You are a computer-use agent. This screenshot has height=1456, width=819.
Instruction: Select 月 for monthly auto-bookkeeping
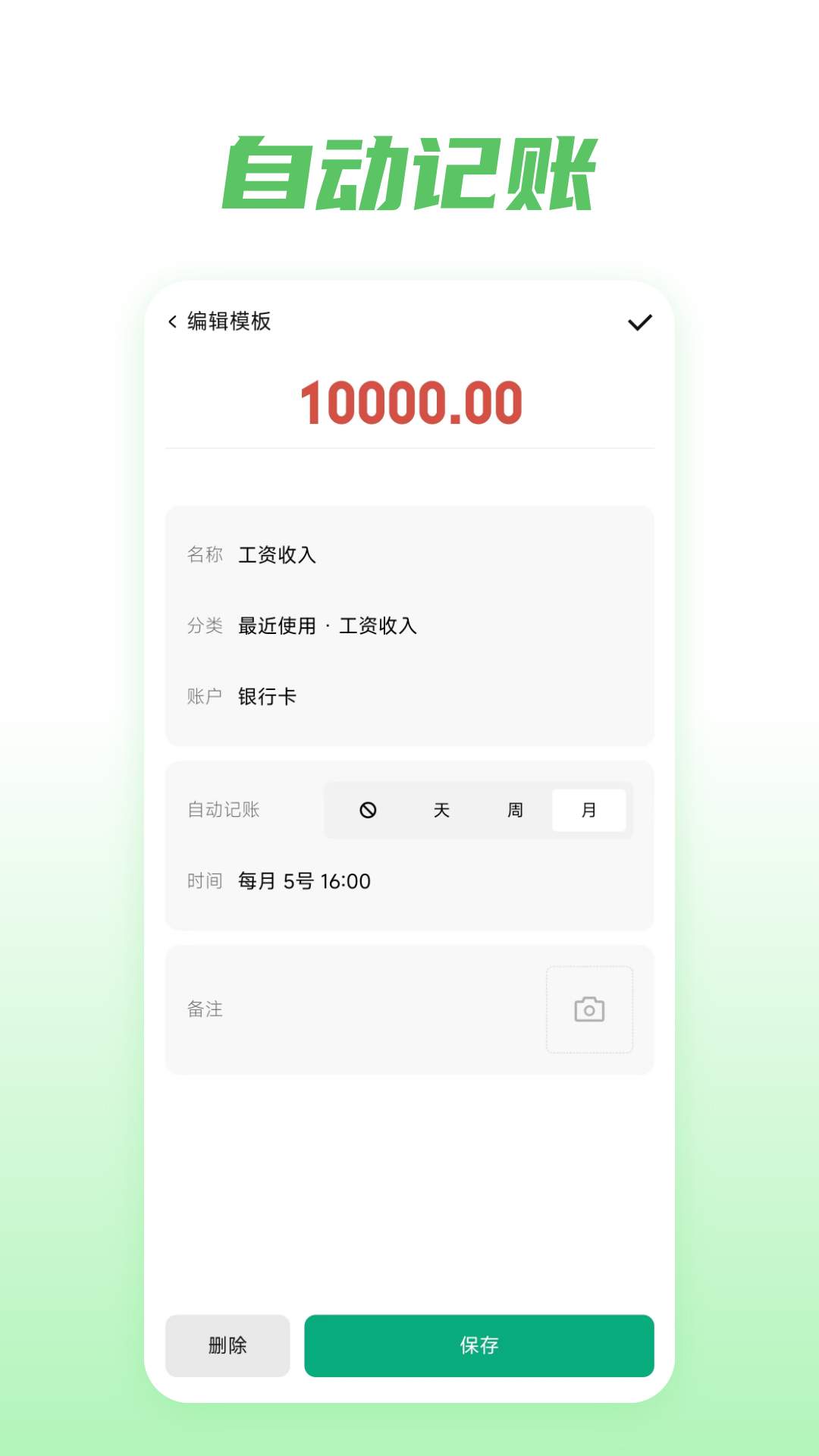tap(589, 810)
